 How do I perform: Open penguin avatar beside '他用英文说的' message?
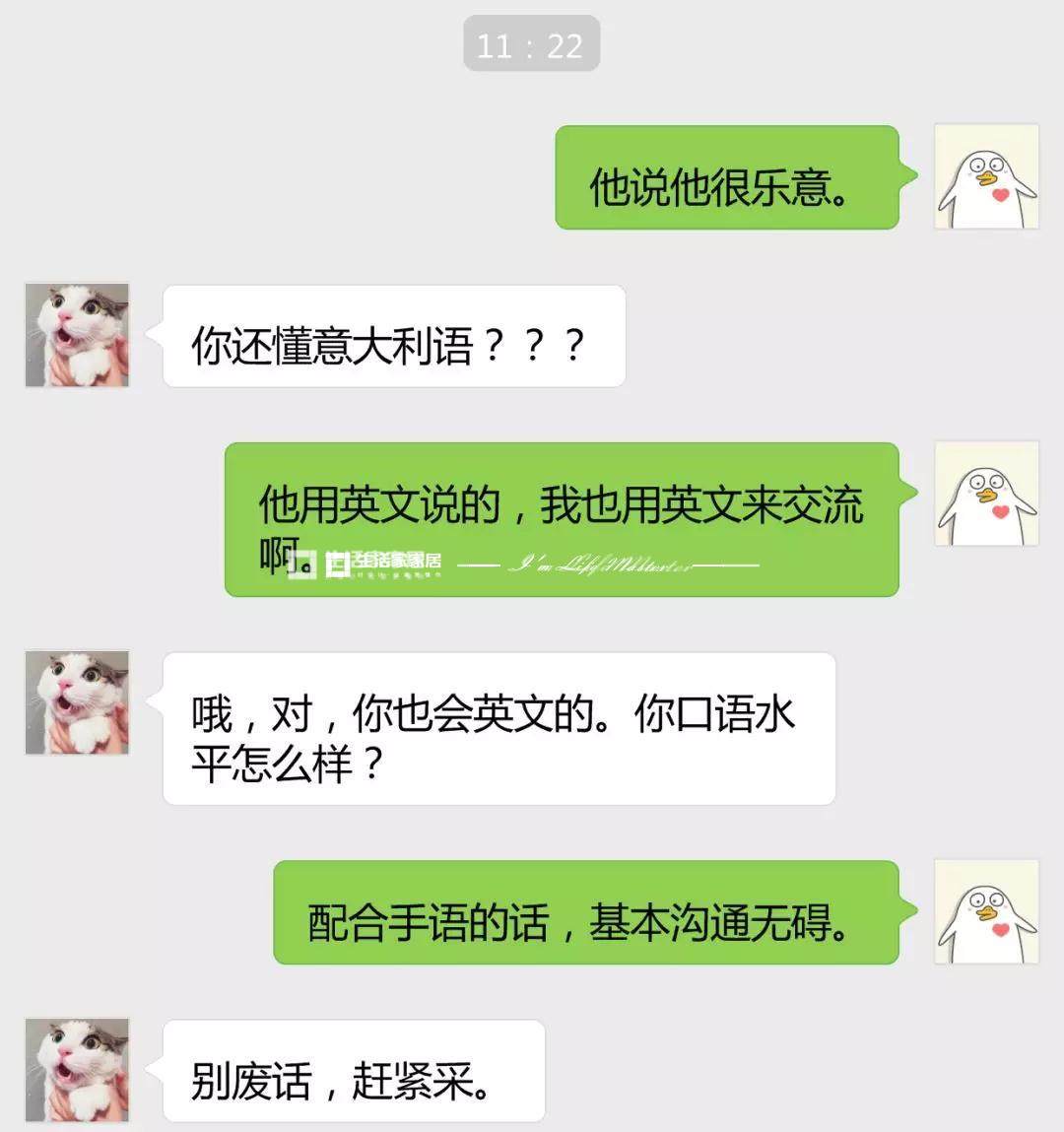point(986,494)
